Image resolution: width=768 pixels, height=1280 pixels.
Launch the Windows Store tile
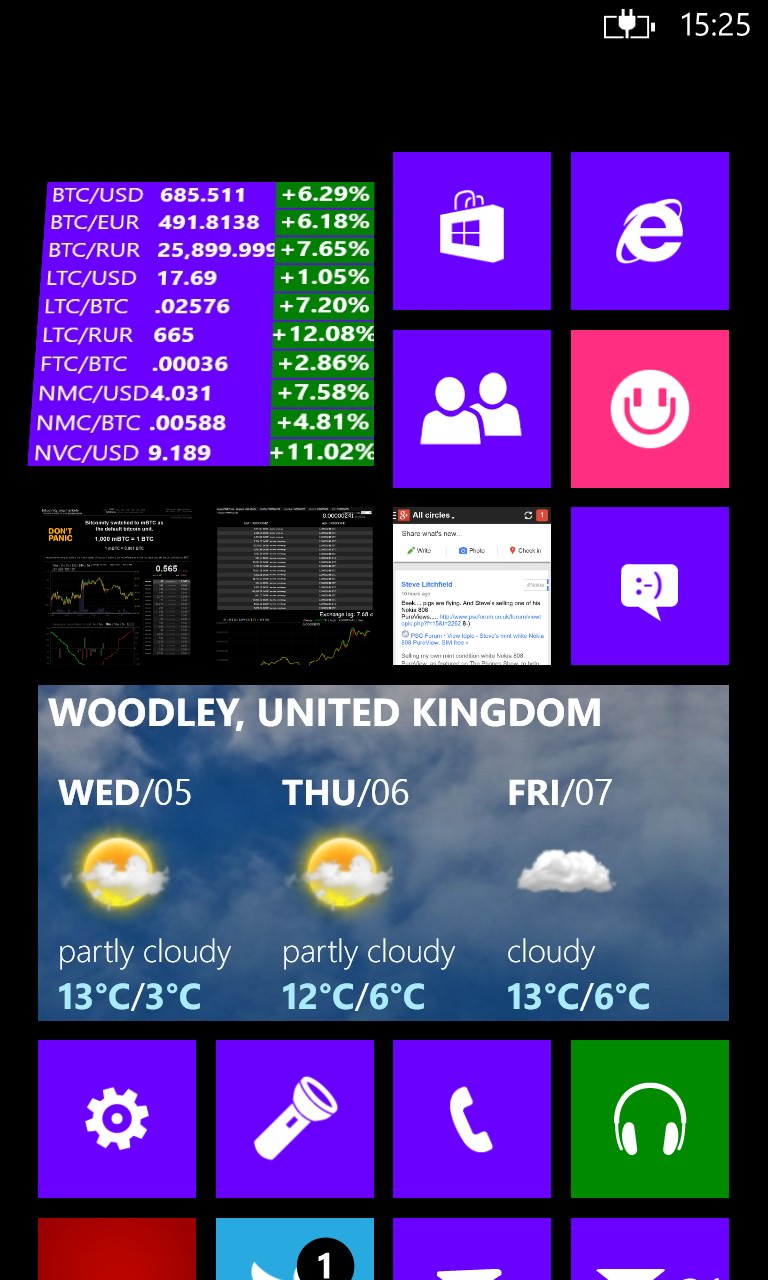472,231
